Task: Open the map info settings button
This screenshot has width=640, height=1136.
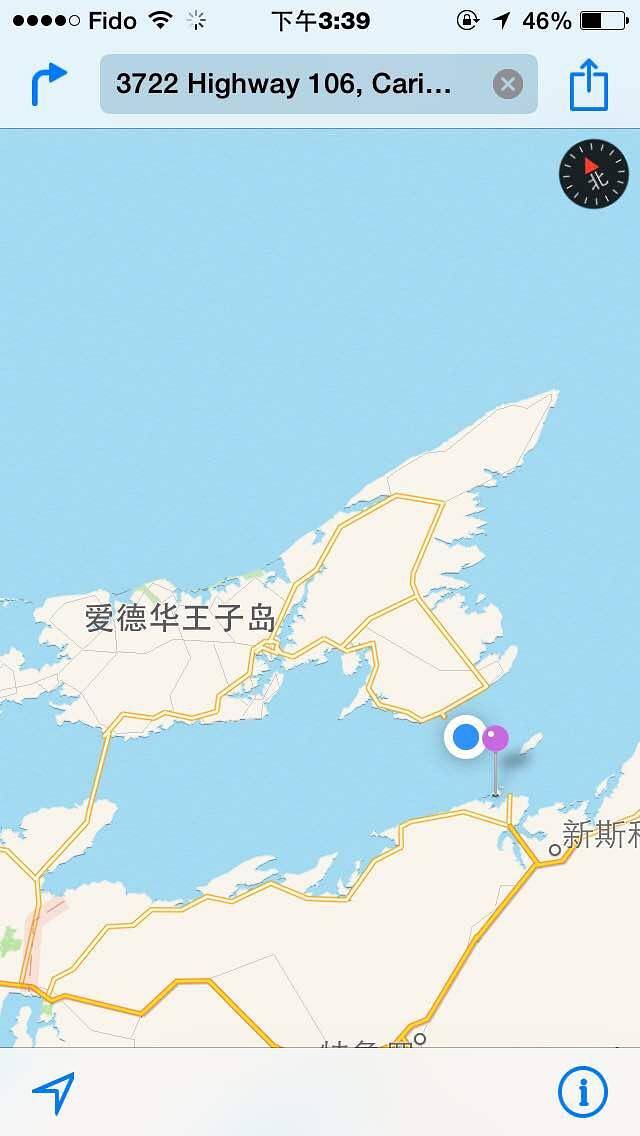Action: [x=582, y=1092]
